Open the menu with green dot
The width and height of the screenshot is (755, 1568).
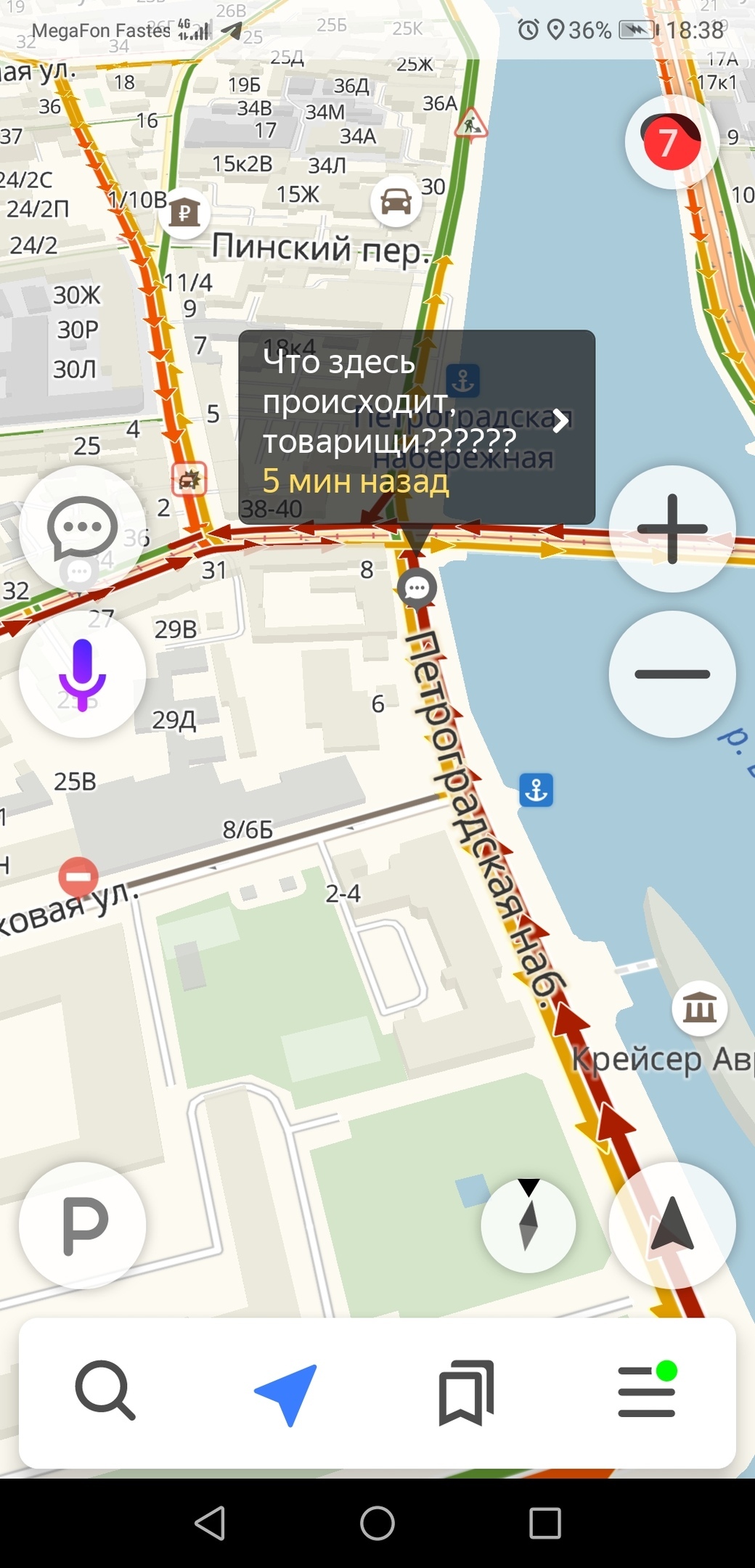(646, 1391)
